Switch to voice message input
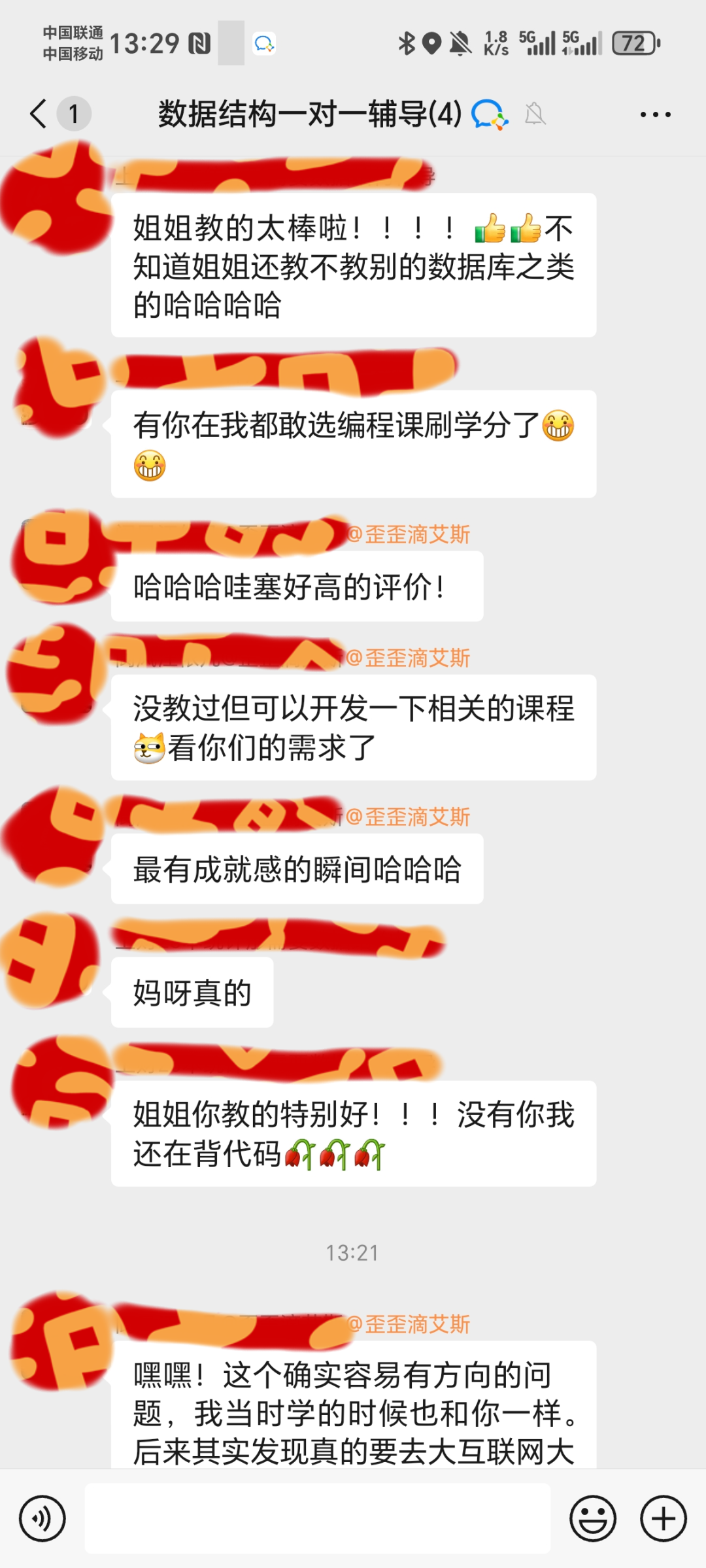This screenshot has height=1568, width=706. pyautogui.click(x=42, y=1518)
